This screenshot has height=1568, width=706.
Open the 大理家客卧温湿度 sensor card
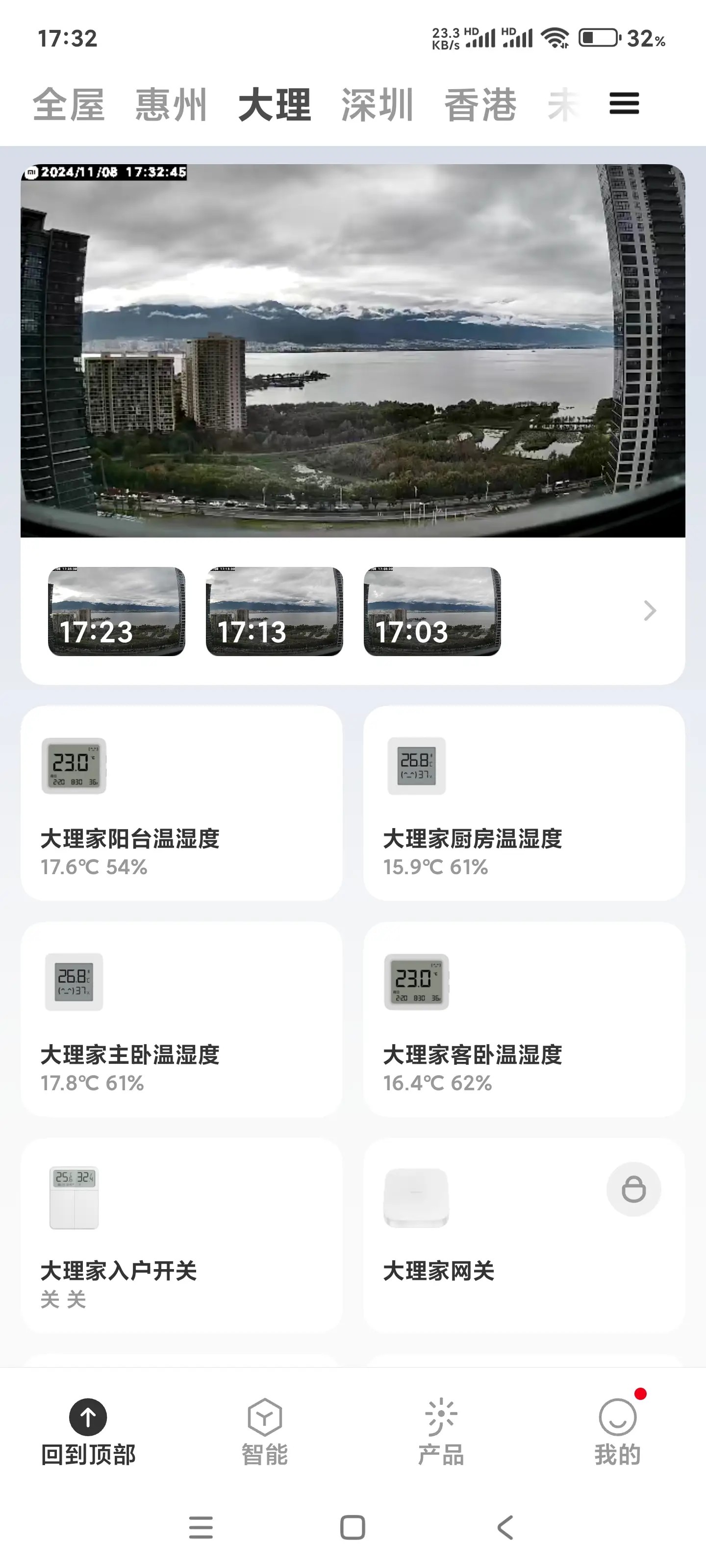(524, 1019)
